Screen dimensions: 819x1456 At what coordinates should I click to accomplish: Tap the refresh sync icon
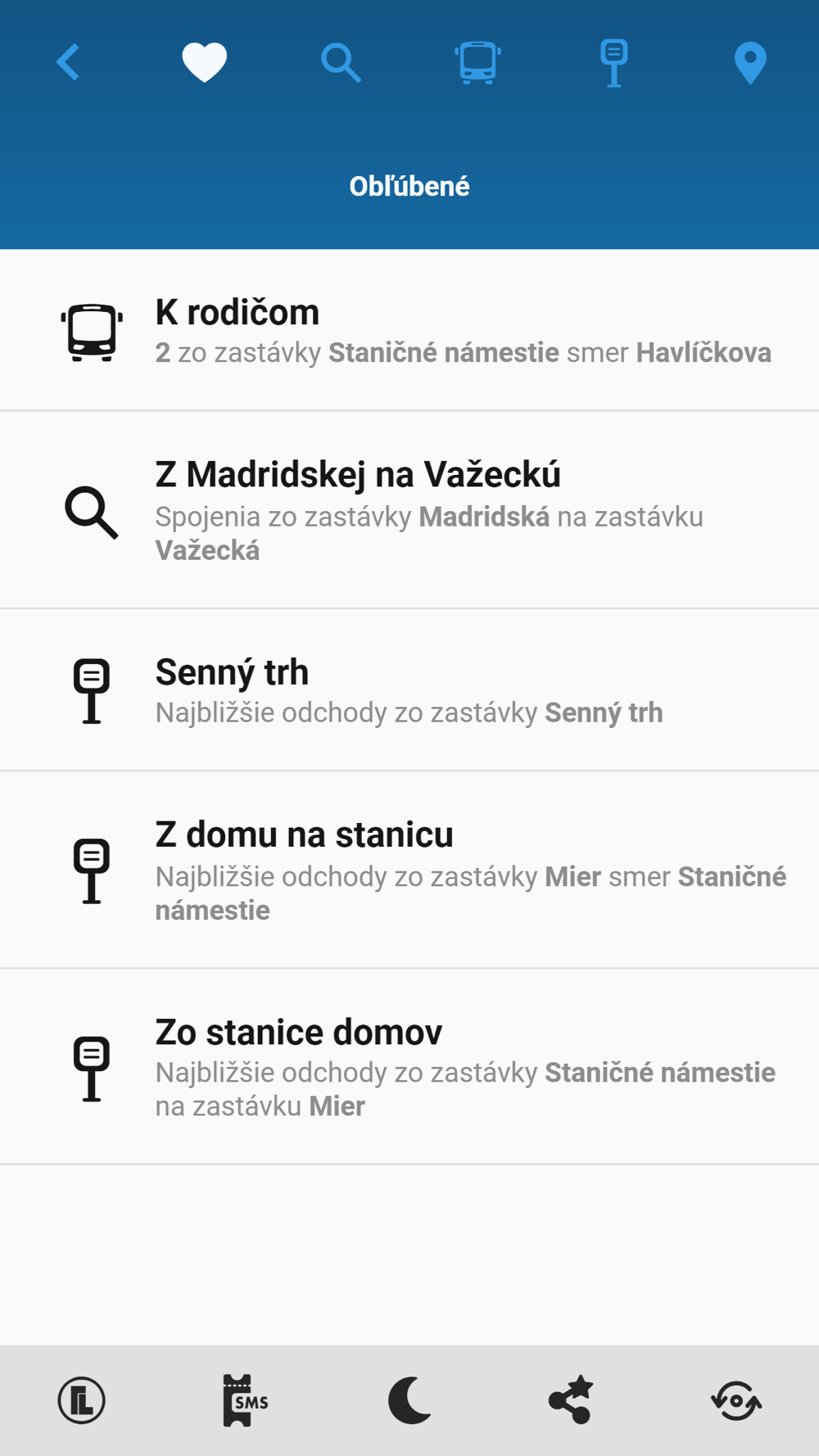(735, 1400)
